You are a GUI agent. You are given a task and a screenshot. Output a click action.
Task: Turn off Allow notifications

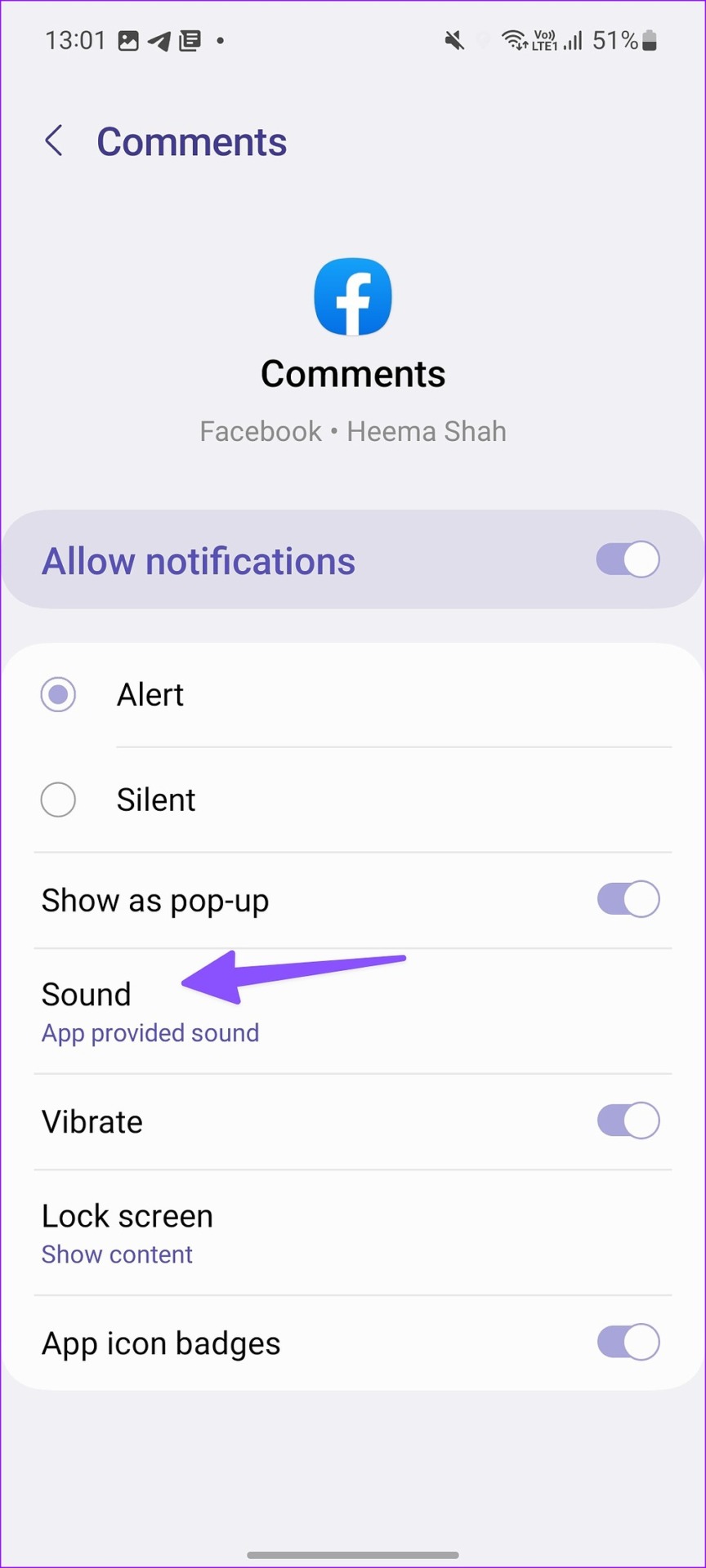click(x=628, y=560)
